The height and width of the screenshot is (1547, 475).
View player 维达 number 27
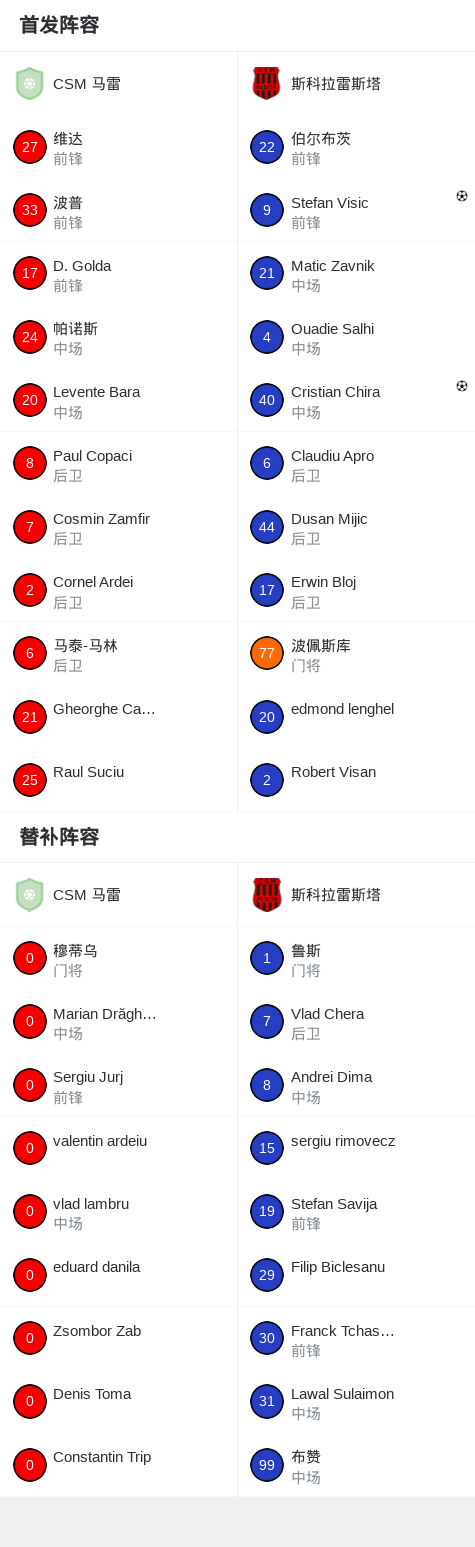click(118, 147)
